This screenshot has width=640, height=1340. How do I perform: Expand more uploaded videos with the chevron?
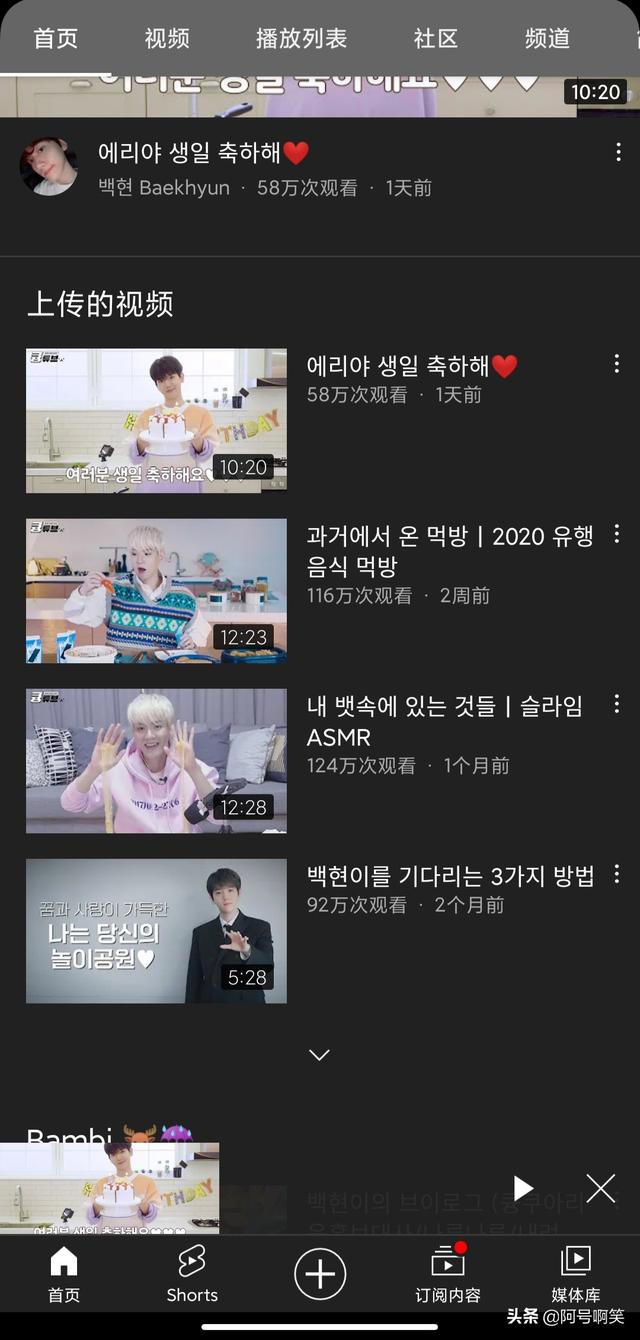pyautogui.click(x=319, y=1055)
